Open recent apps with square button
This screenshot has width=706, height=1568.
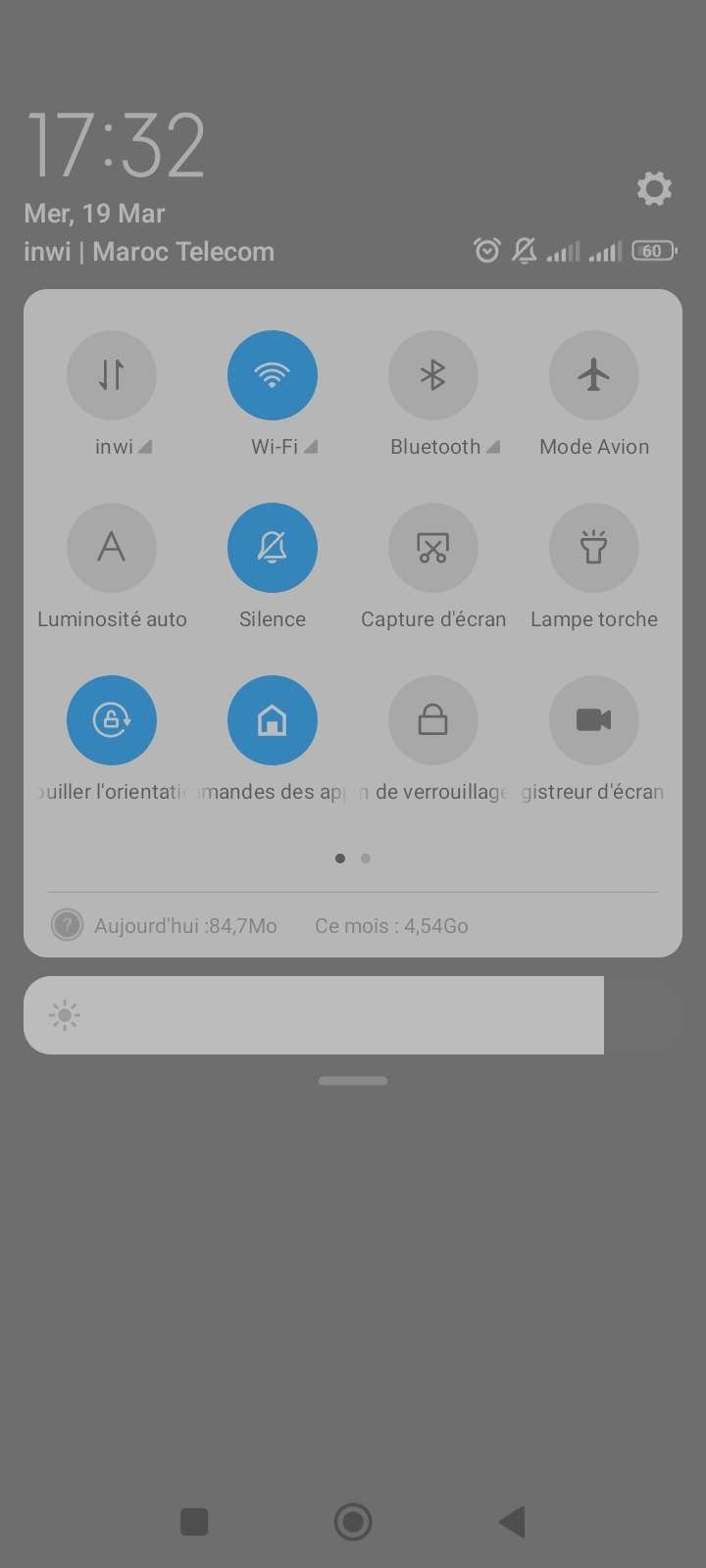(x=194, y=1522)
